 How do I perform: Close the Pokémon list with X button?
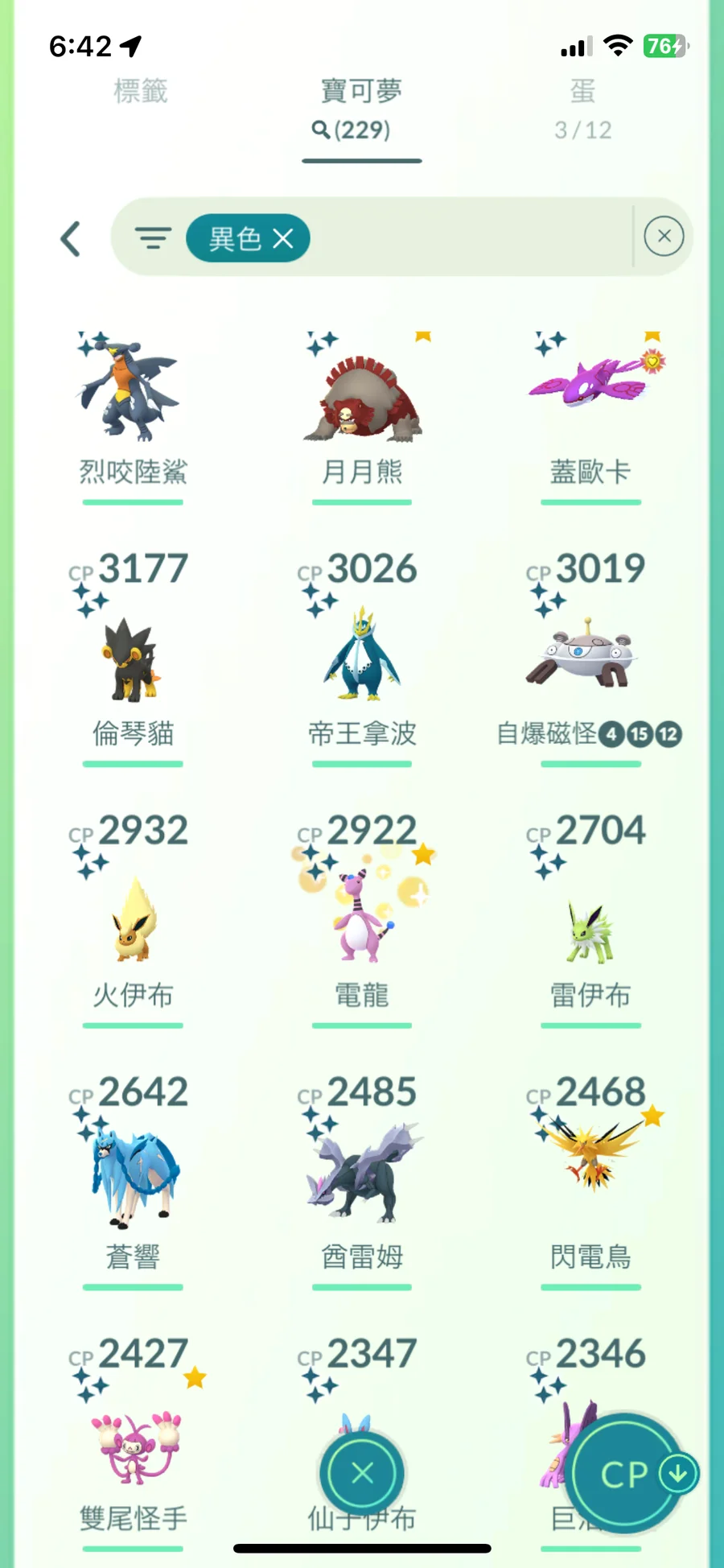pos(362,1474)
